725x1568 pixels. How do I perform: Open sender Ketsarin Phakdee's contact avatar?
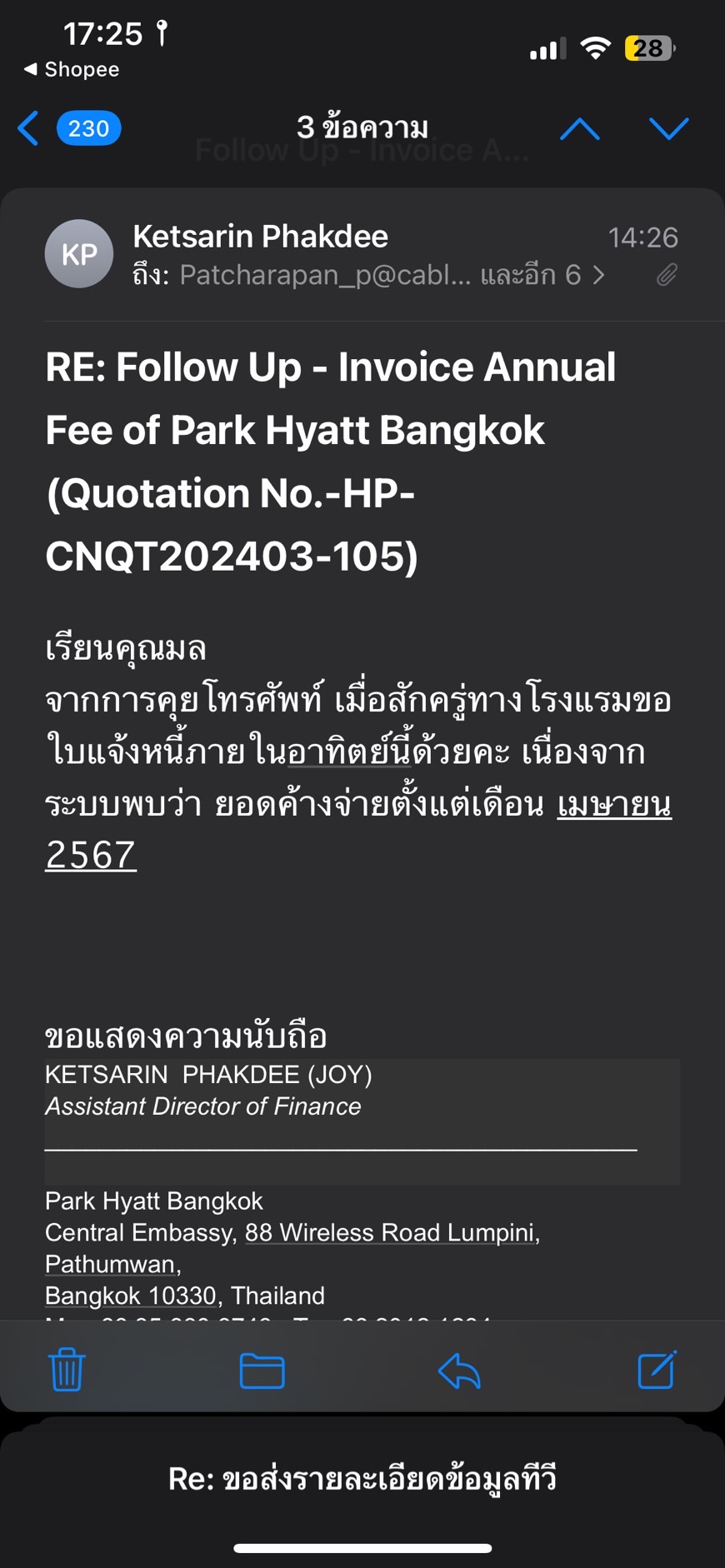(79, 253)
